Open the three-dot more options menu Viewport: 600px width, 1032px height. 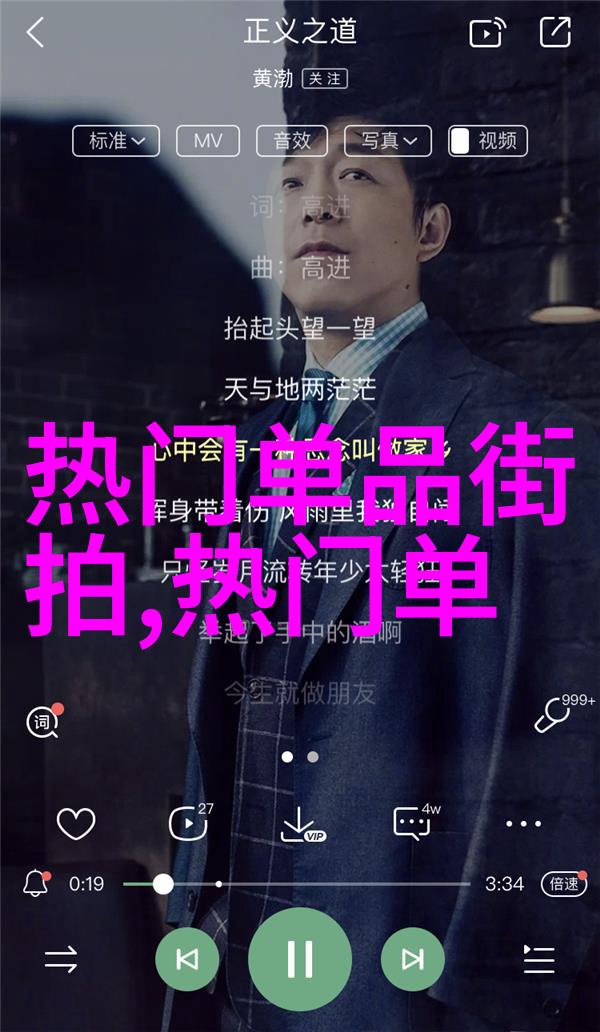(523, 825)
